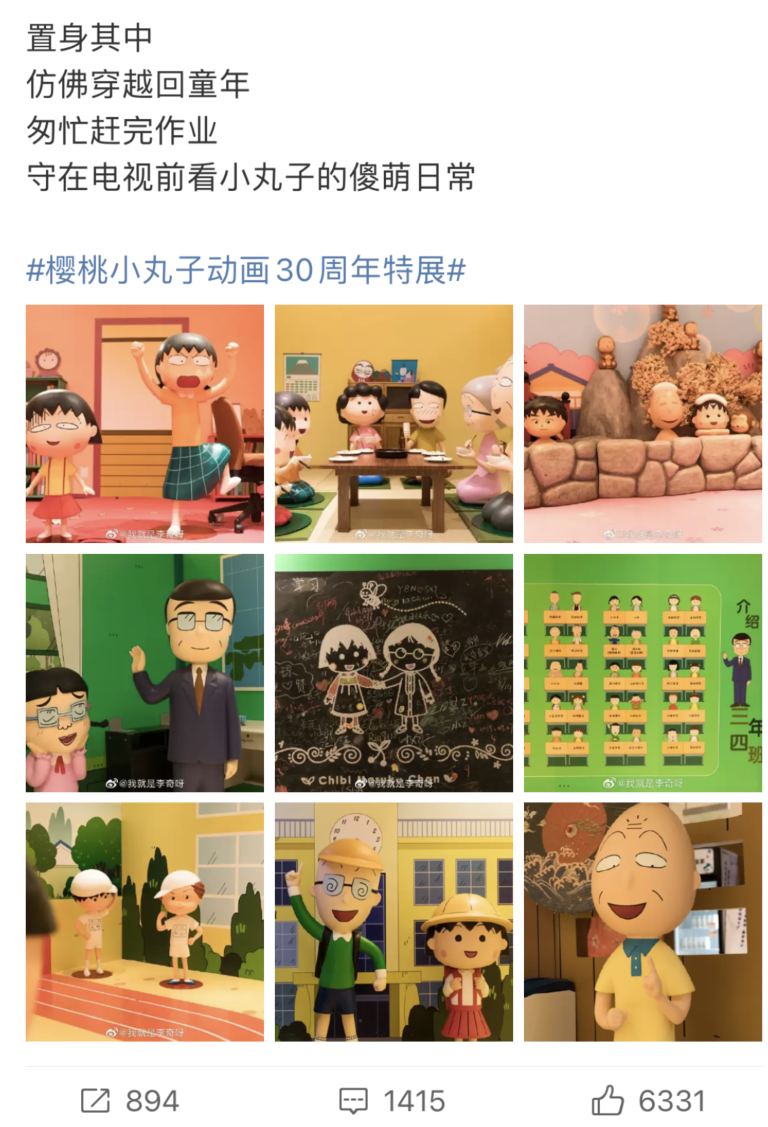Open the photo of the boy dancing in the green skirt
Screen dimensions: 768x1127
[x=145, y=423]
